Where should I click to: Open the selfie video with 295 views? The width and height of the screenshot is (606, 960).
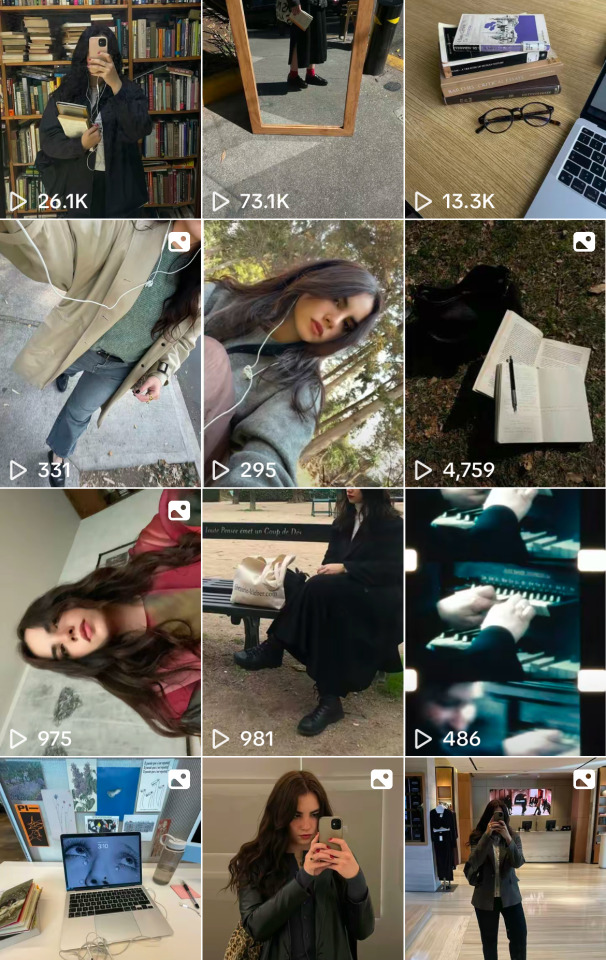click(302, 353)
